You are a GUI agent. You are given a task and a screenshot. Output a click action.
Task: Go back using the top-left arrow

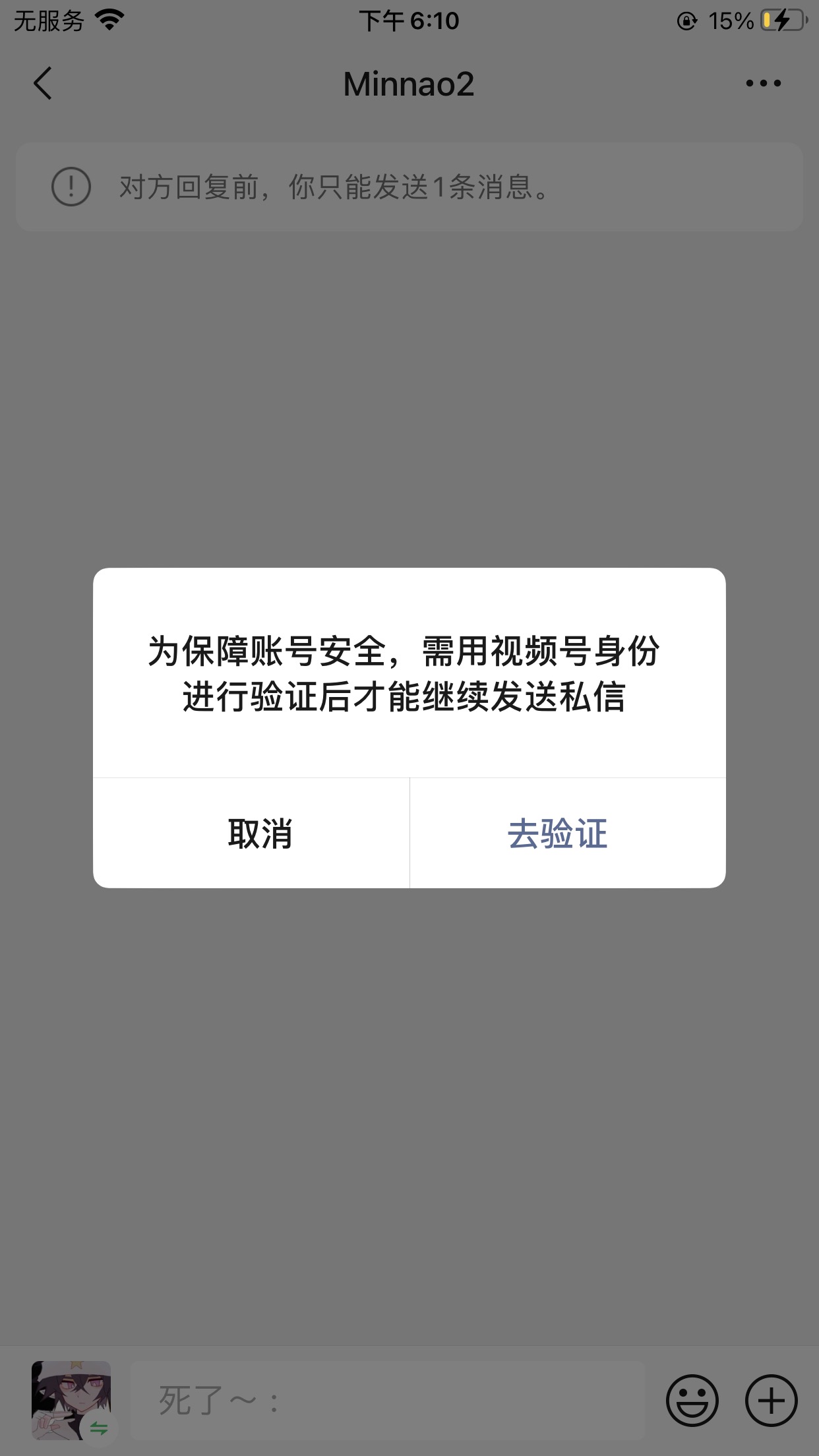(43, 84)
